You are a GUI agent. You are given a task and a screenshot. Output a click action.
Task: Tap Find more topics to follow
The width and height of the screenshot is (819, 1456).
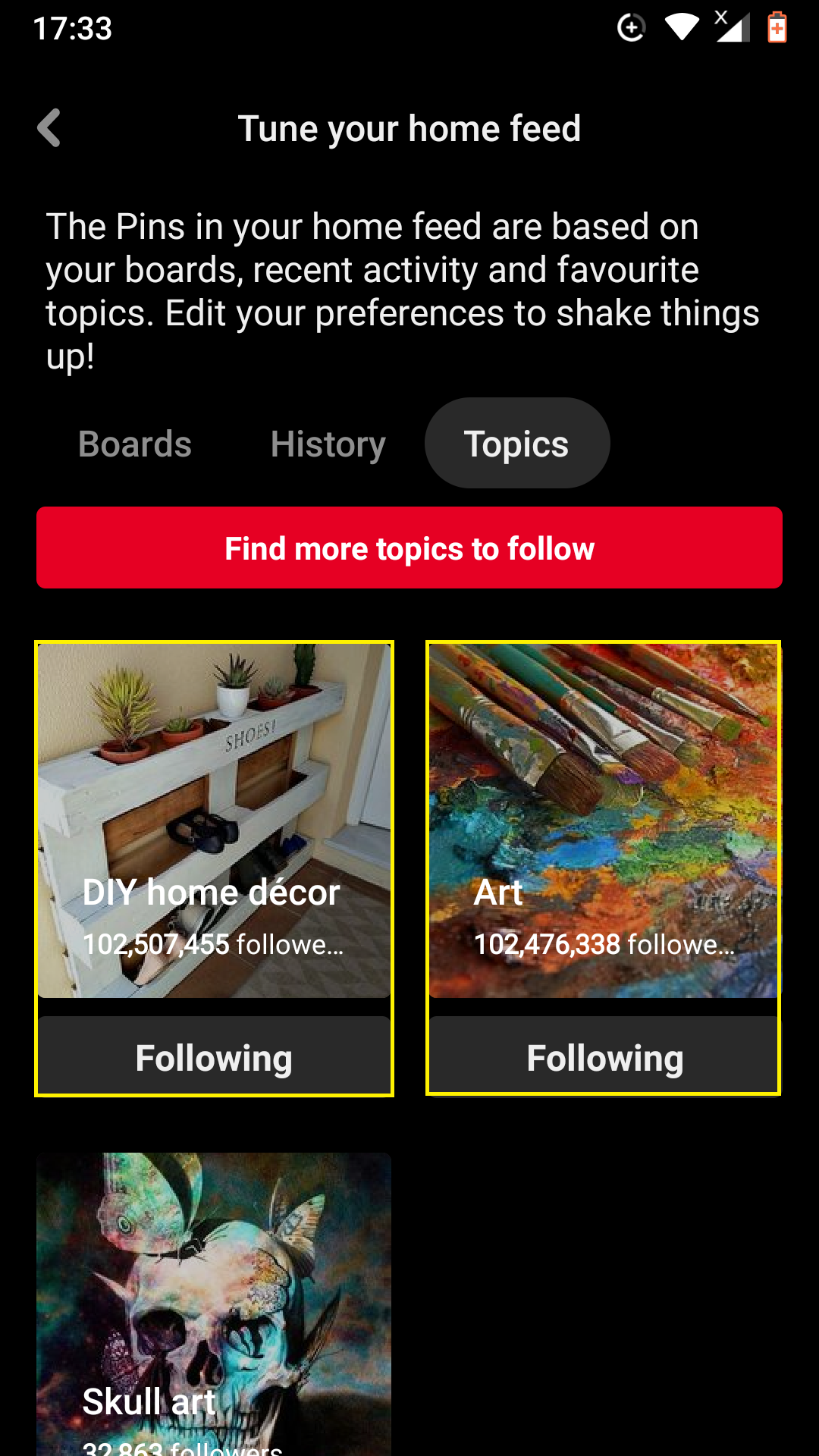click(409, 548)
